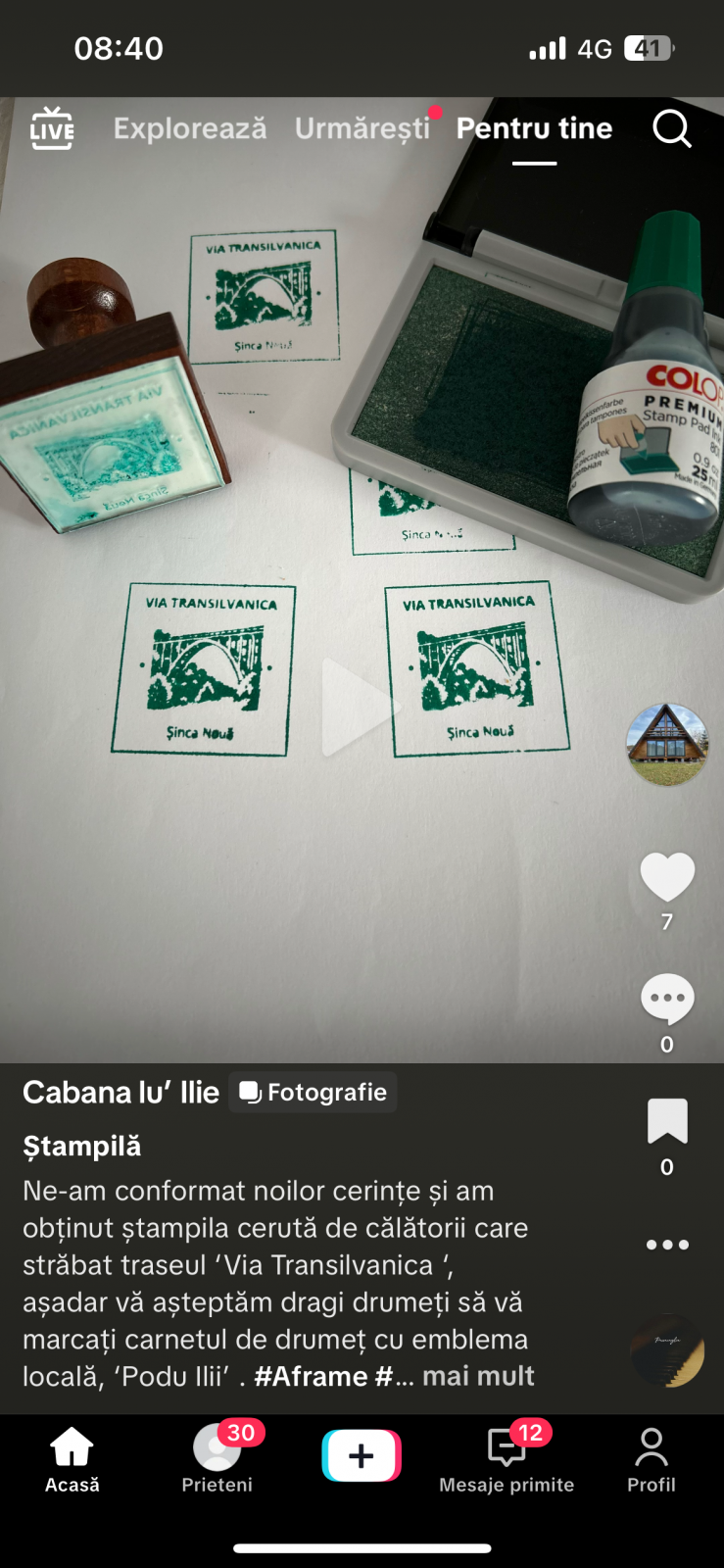Viewport: 724px width, 1568px height.
Task: Switch to the Urmărești tab
Action: click(x=362, y=128)
